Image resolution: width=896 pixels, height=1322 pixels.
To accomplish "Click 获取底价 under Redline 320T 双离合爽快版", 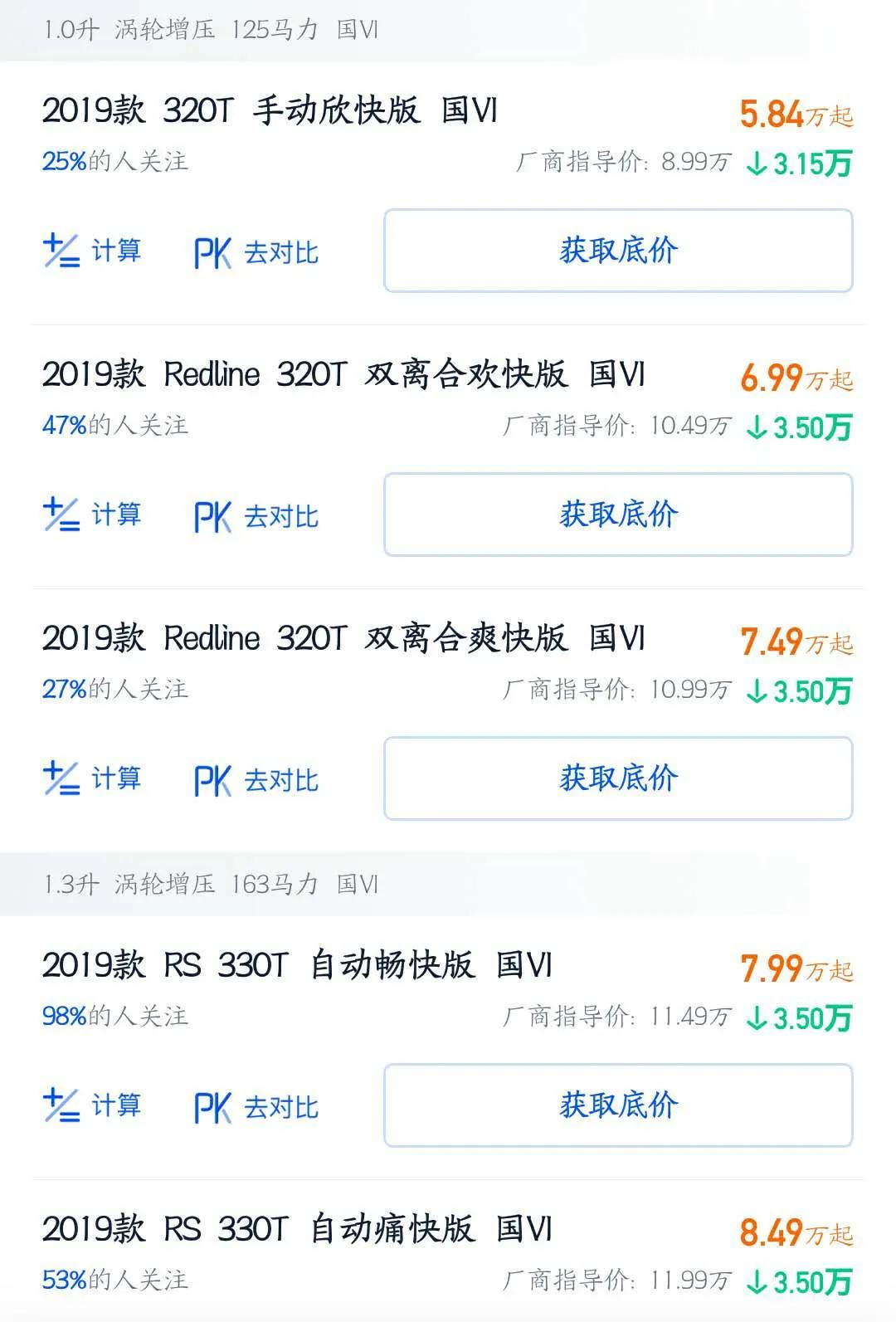I will pos(620,778).
